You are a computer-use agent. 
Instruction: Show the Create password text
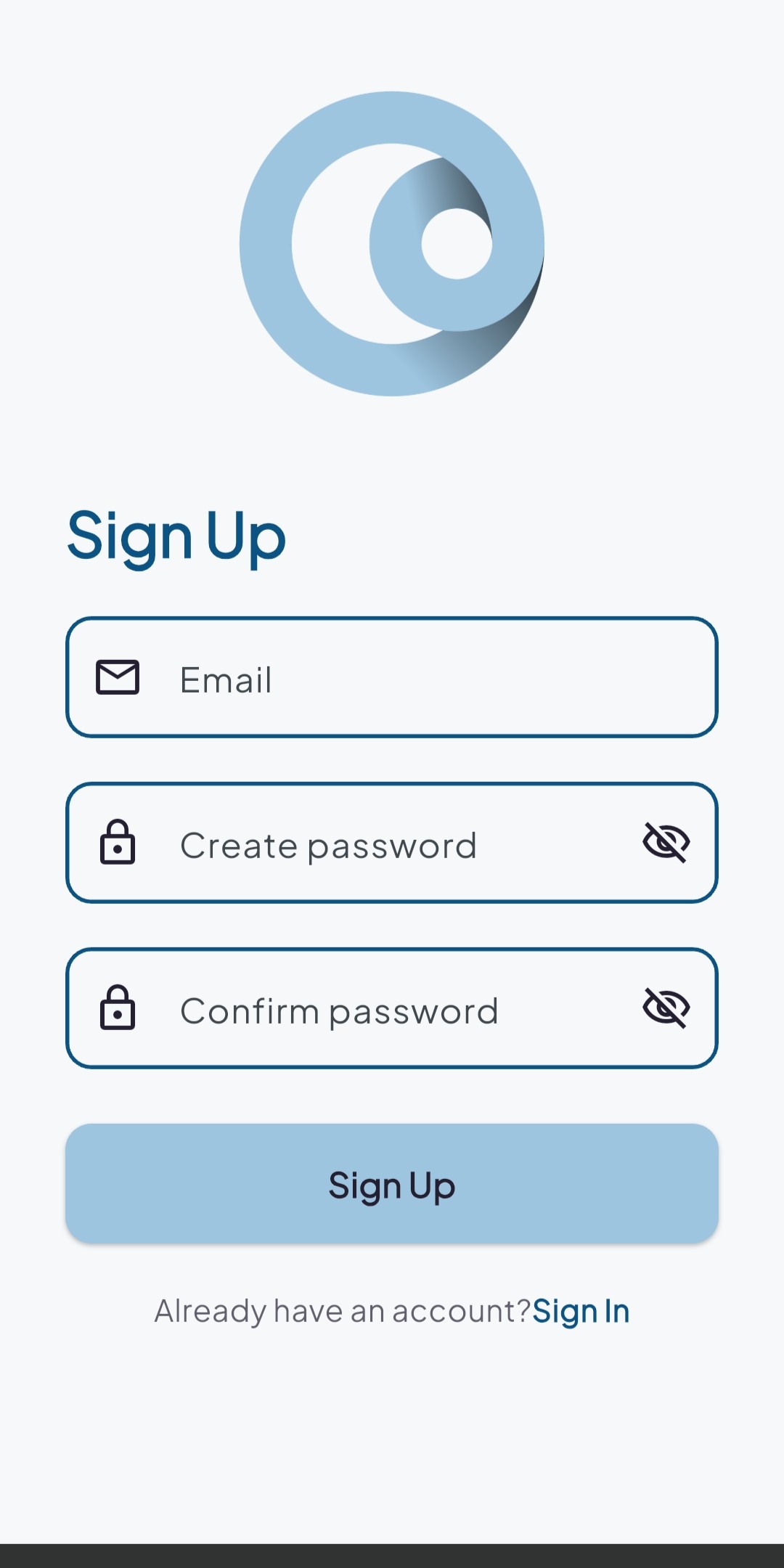(x=666, y=843)
